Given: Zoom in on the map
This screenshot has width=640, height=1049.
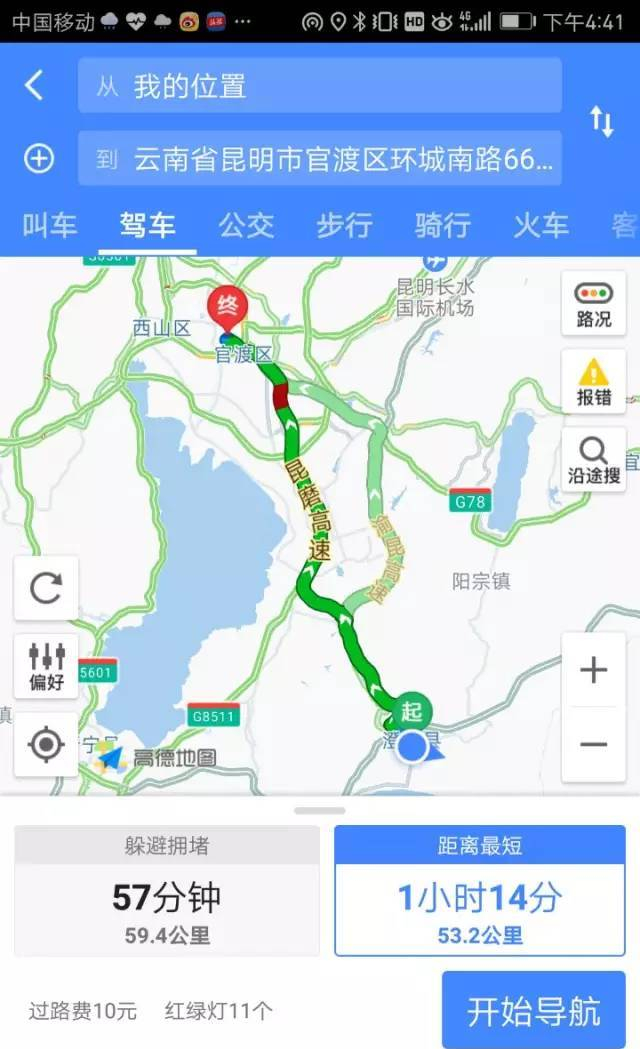Looking at the screenshot, I should [593, 670].
